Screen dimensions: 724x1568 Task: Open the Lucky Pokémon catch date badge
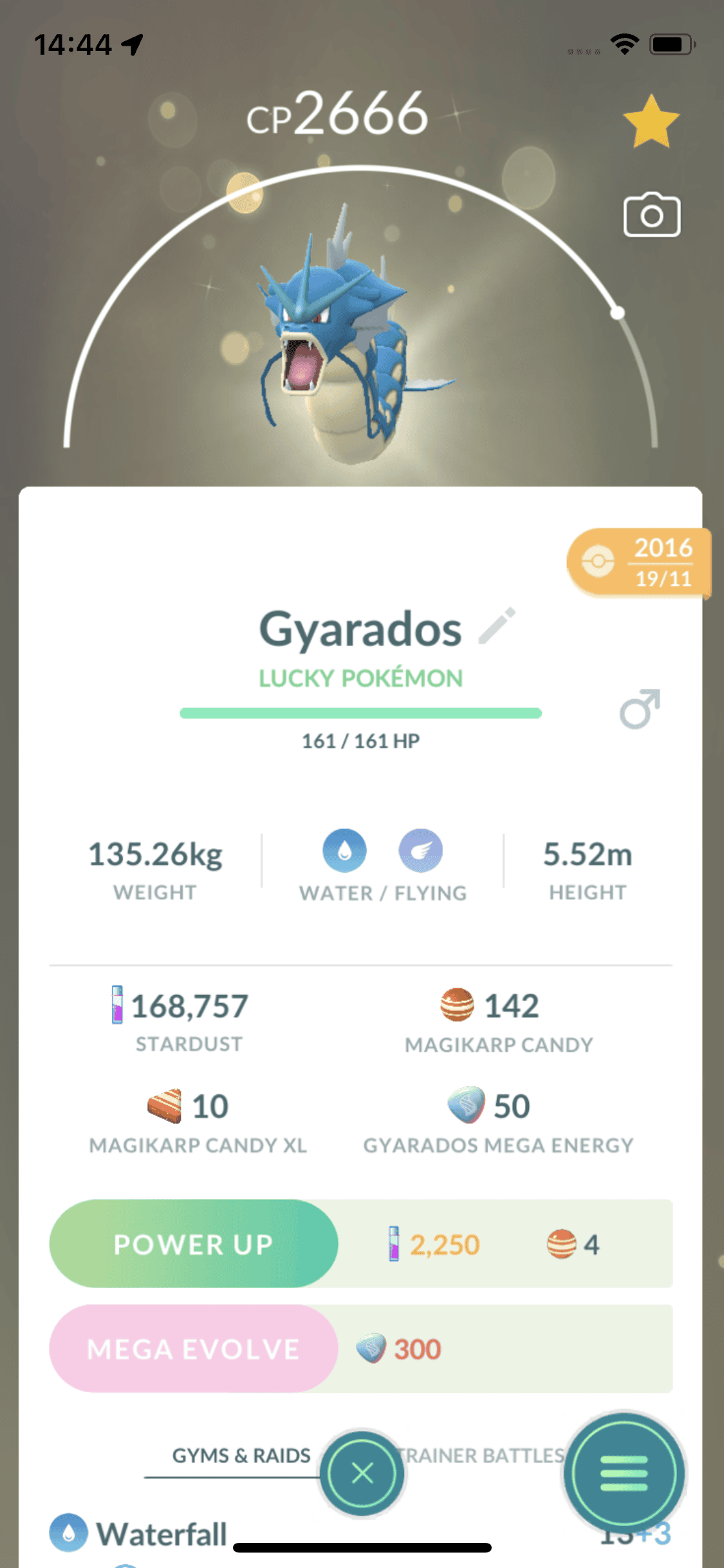[x=640, y=563]
